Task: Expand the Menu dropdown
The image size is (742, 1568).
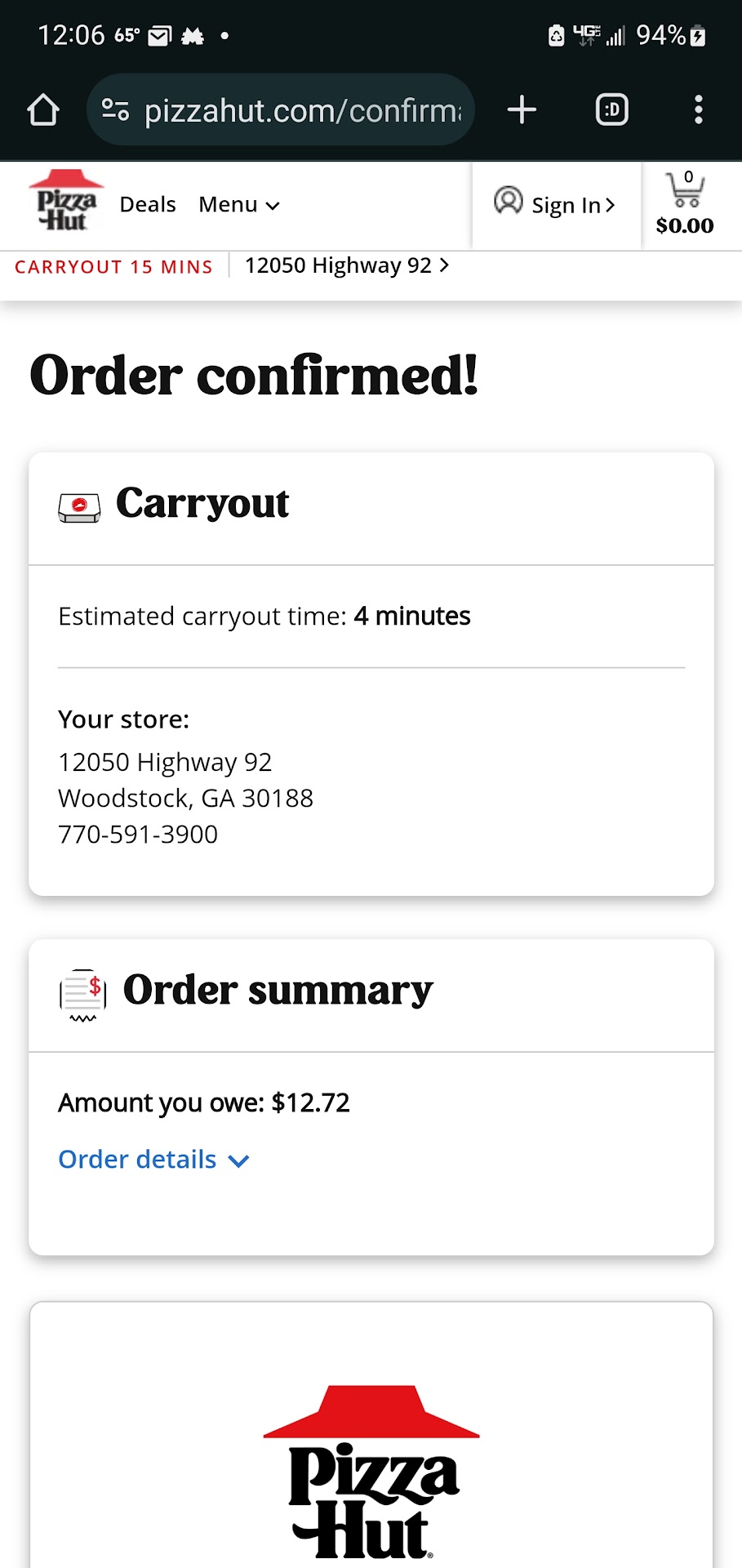Action: [238, 204]
